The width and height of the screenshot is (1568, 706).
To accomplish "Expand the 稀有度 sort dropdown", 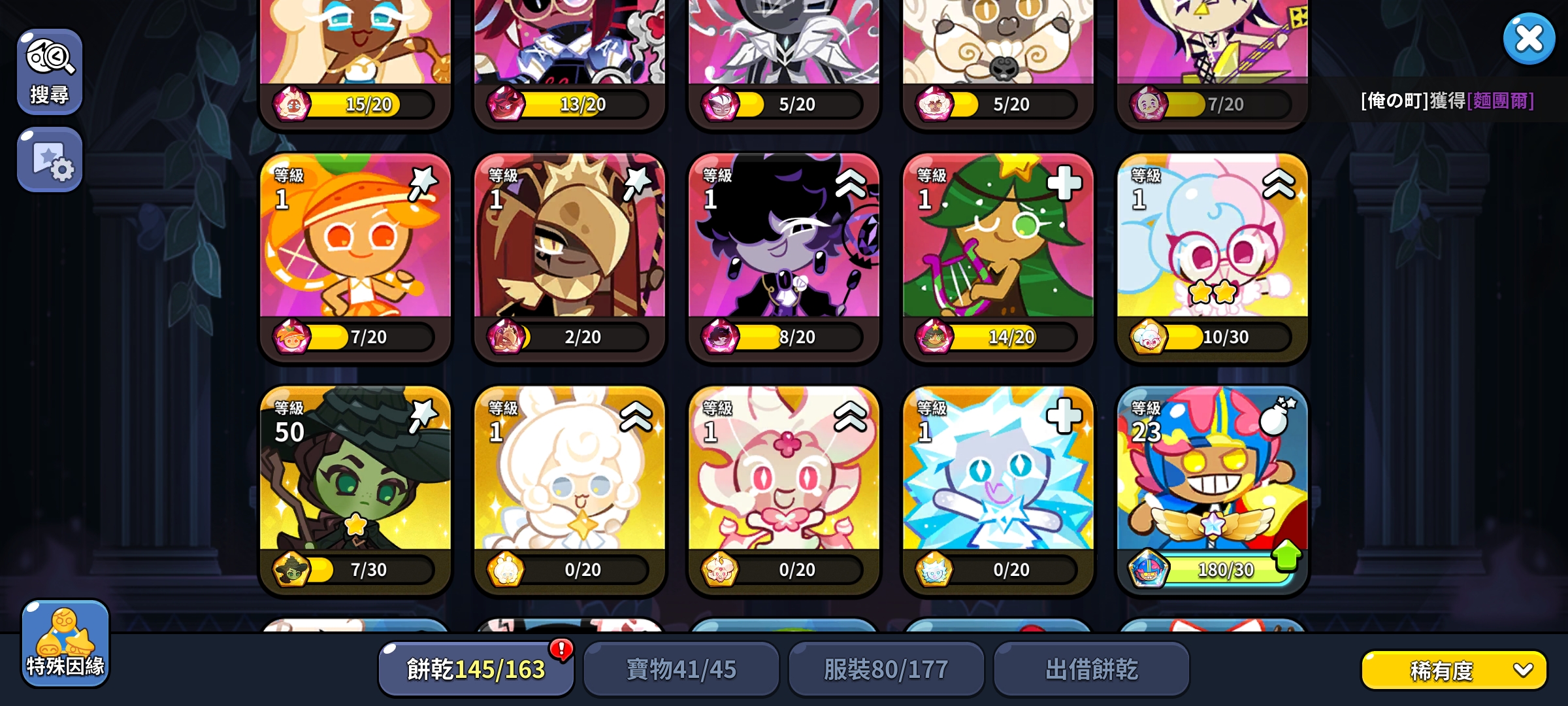I will pyautogui.click(x=1454, y=670).
